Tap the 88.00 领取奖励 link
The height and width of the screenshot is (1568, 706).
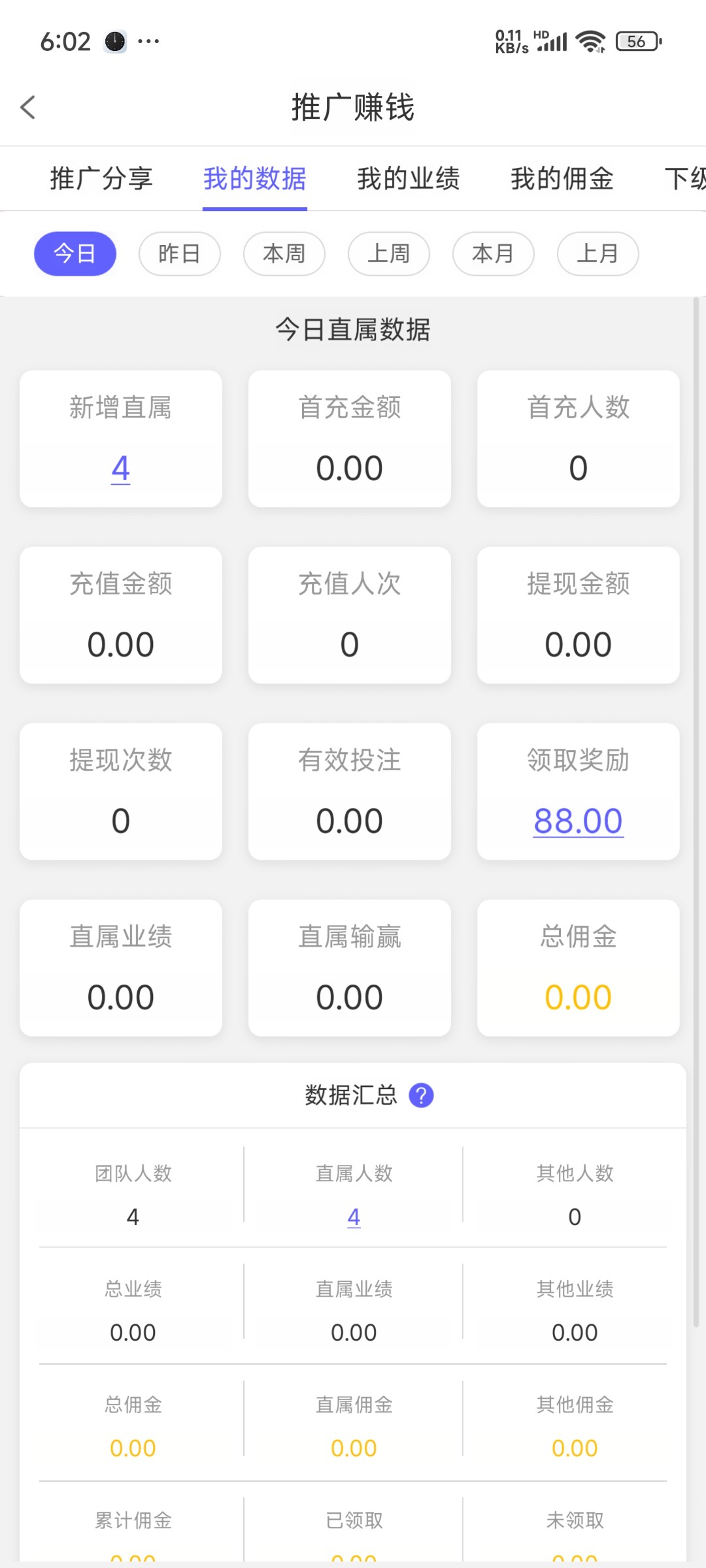[578, 821]
